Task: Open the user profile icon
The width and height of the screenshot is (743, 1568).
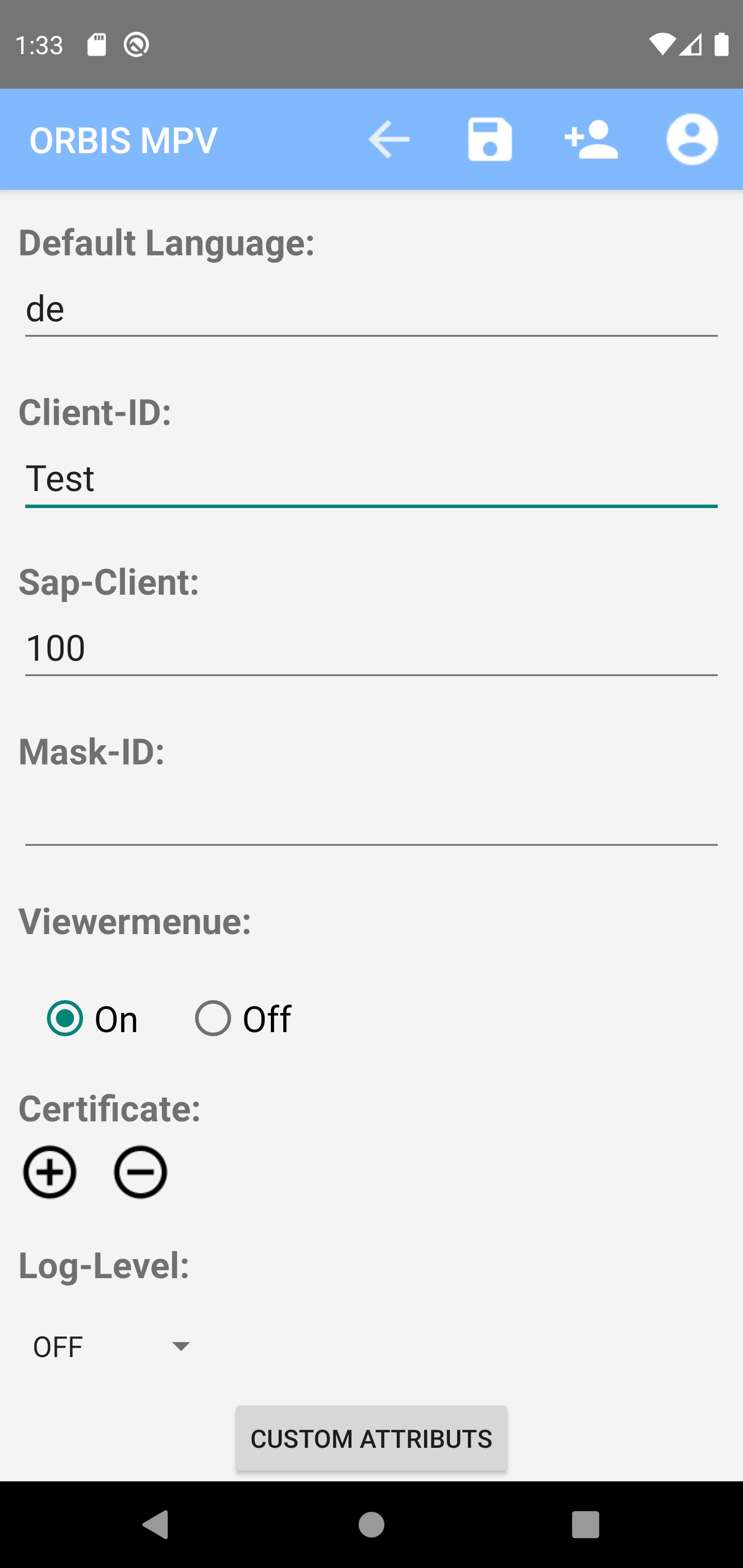Action: [x=692, y=139]
